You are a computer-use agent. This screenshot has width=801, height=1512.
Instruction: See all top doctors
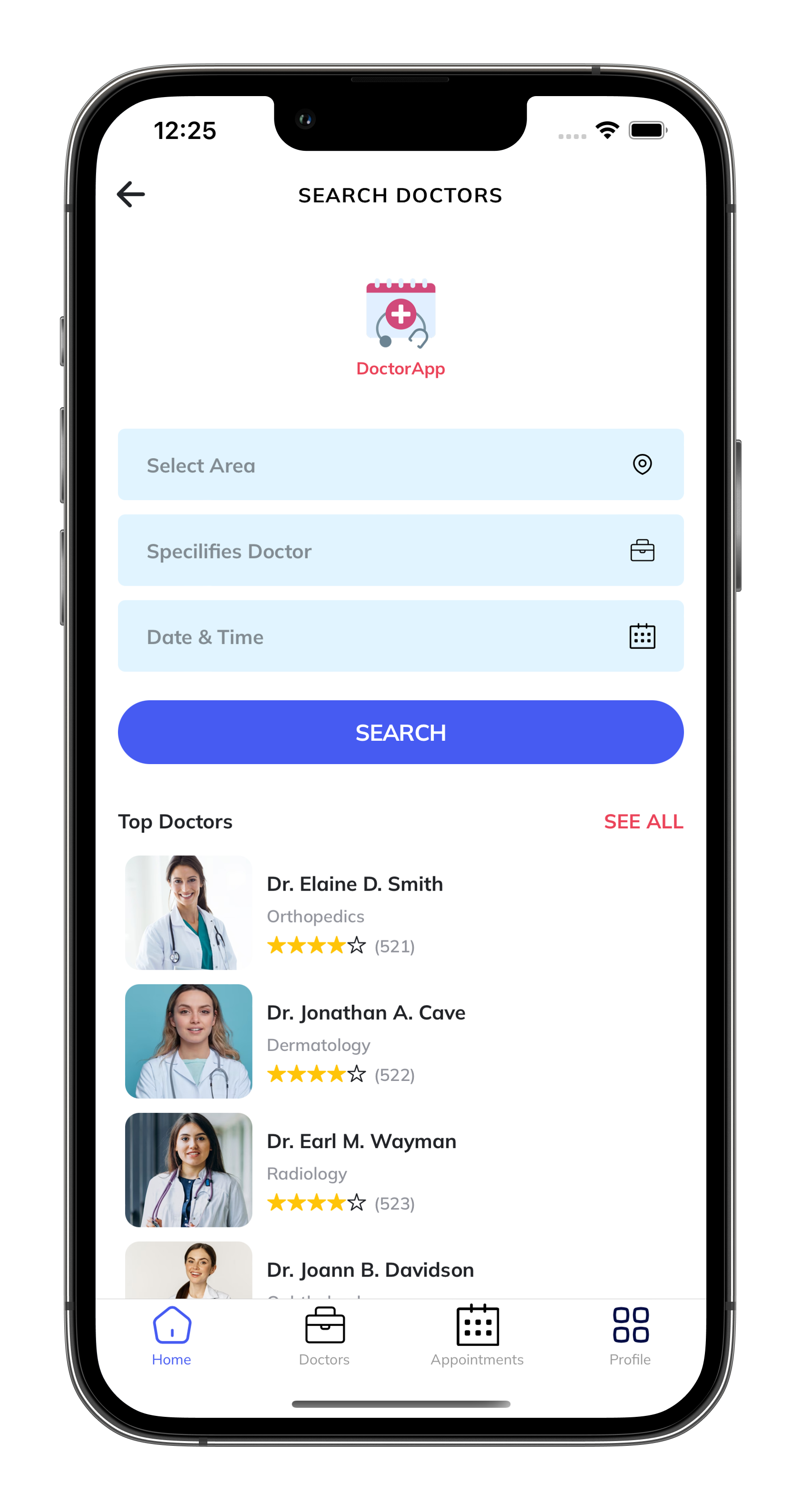coord(643,821)
